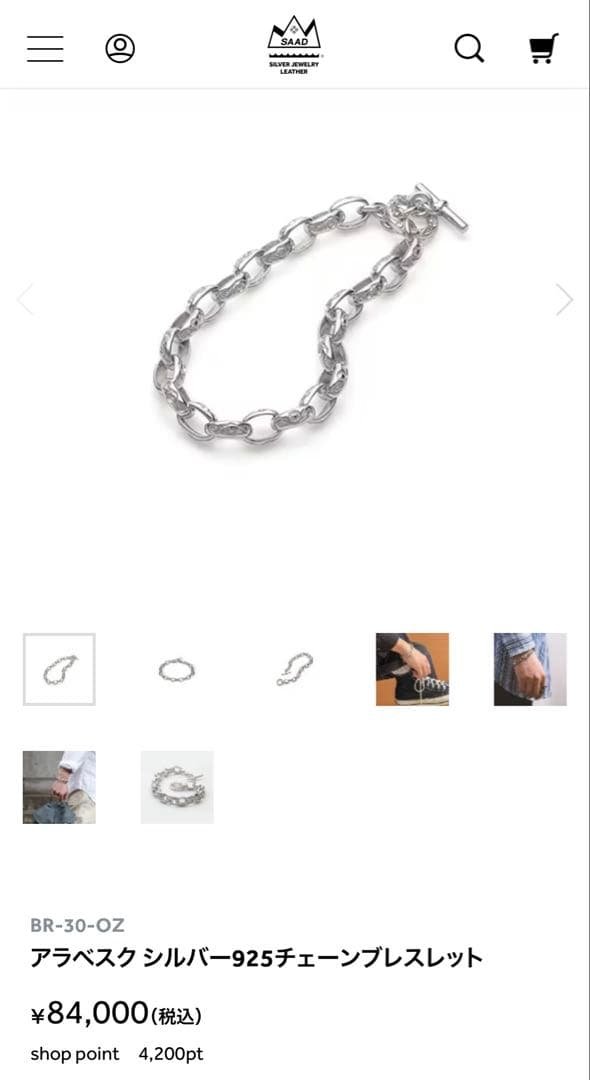
Task: Tap the SAAD logo to go home
Action: (295, 44)
